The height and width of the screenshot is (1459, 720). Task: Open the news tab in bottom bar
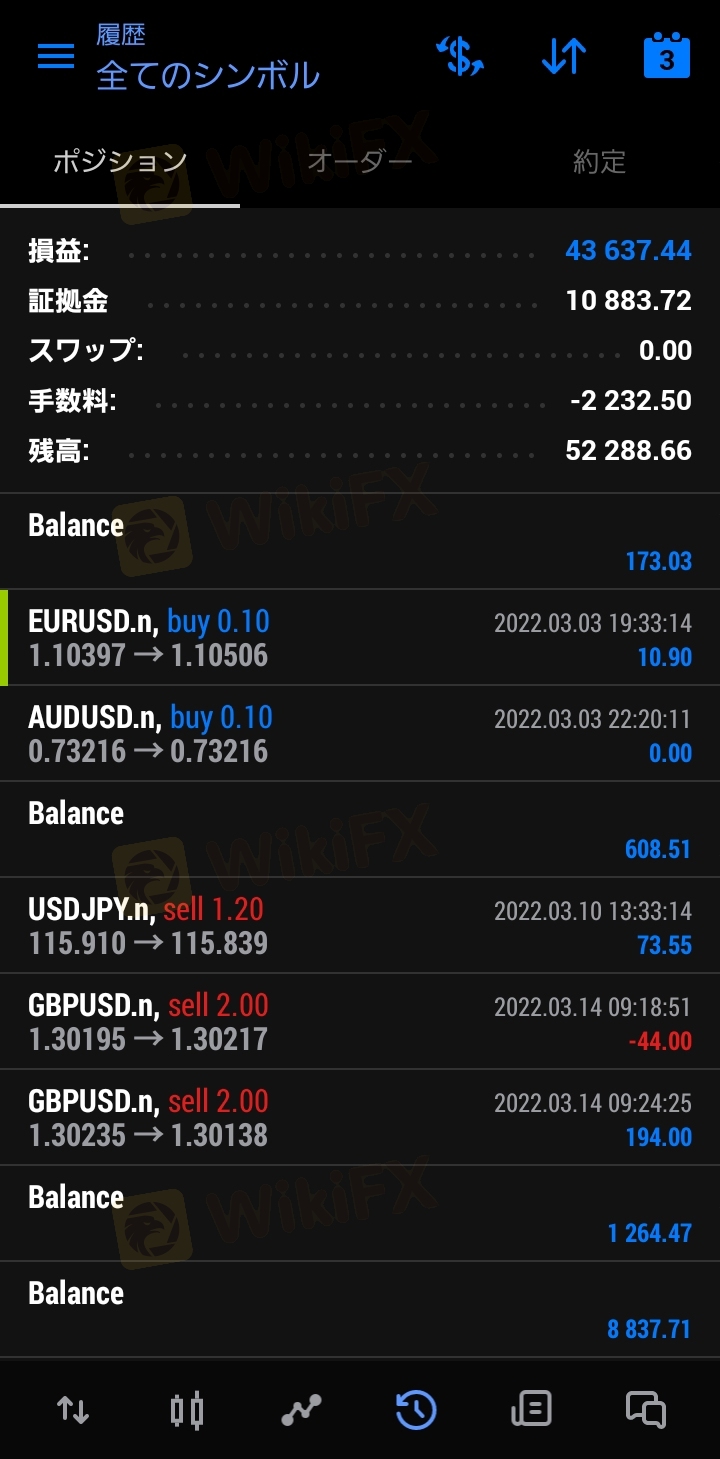531,1410
